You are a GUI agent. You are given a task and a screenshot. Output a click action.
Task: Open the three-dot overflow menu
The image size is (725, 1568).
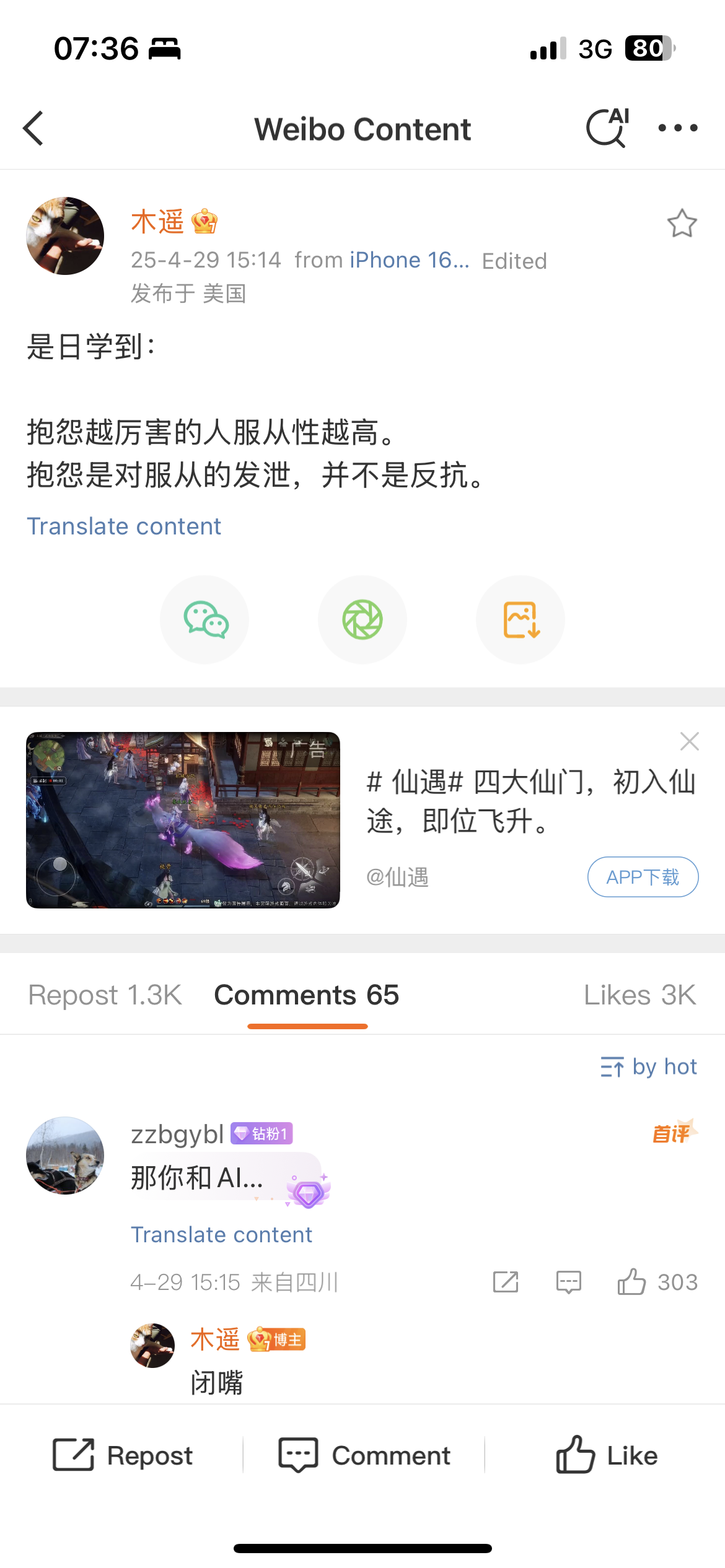click(x=678, y=128)
